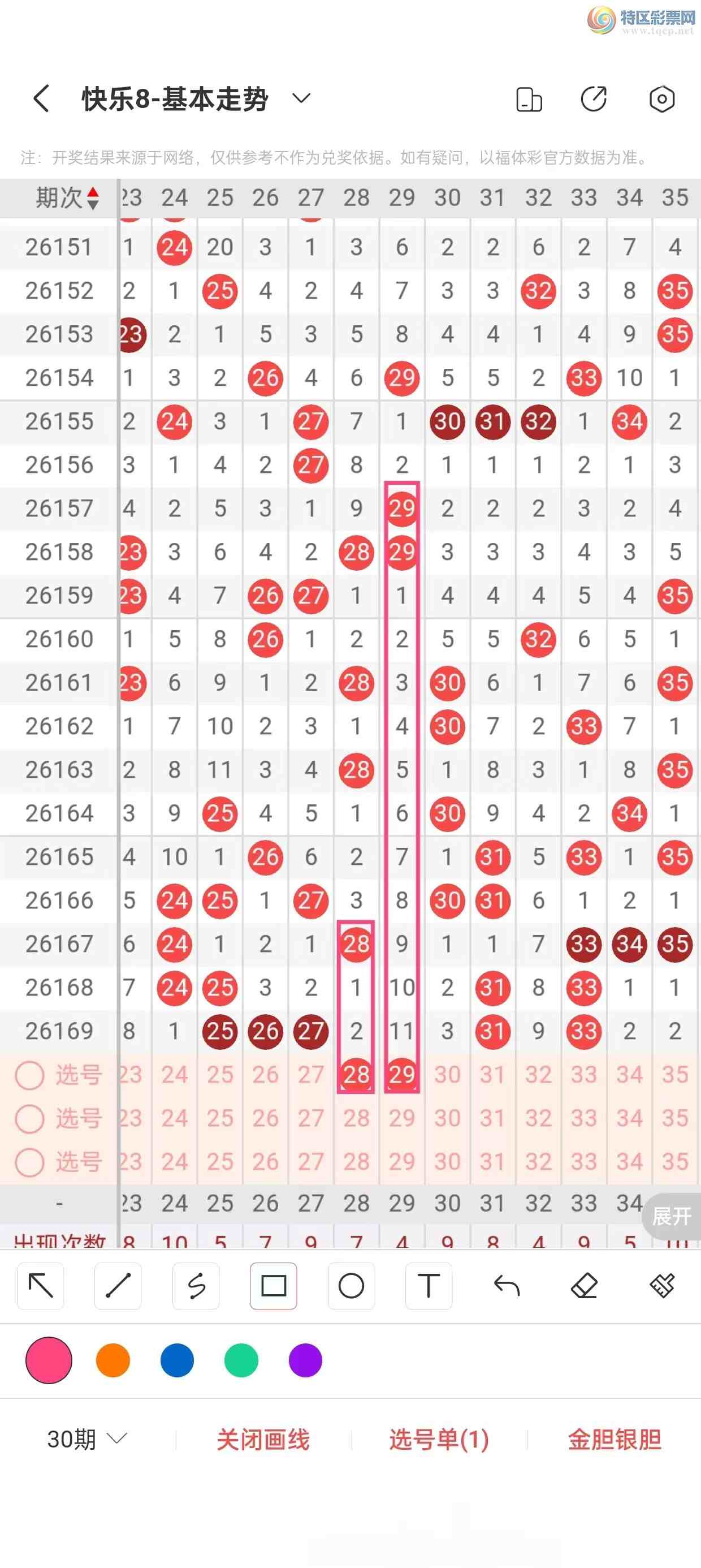701x1568 pixels.
Task: Tap 展开 to expand statistics
Action: (672, 1216)
